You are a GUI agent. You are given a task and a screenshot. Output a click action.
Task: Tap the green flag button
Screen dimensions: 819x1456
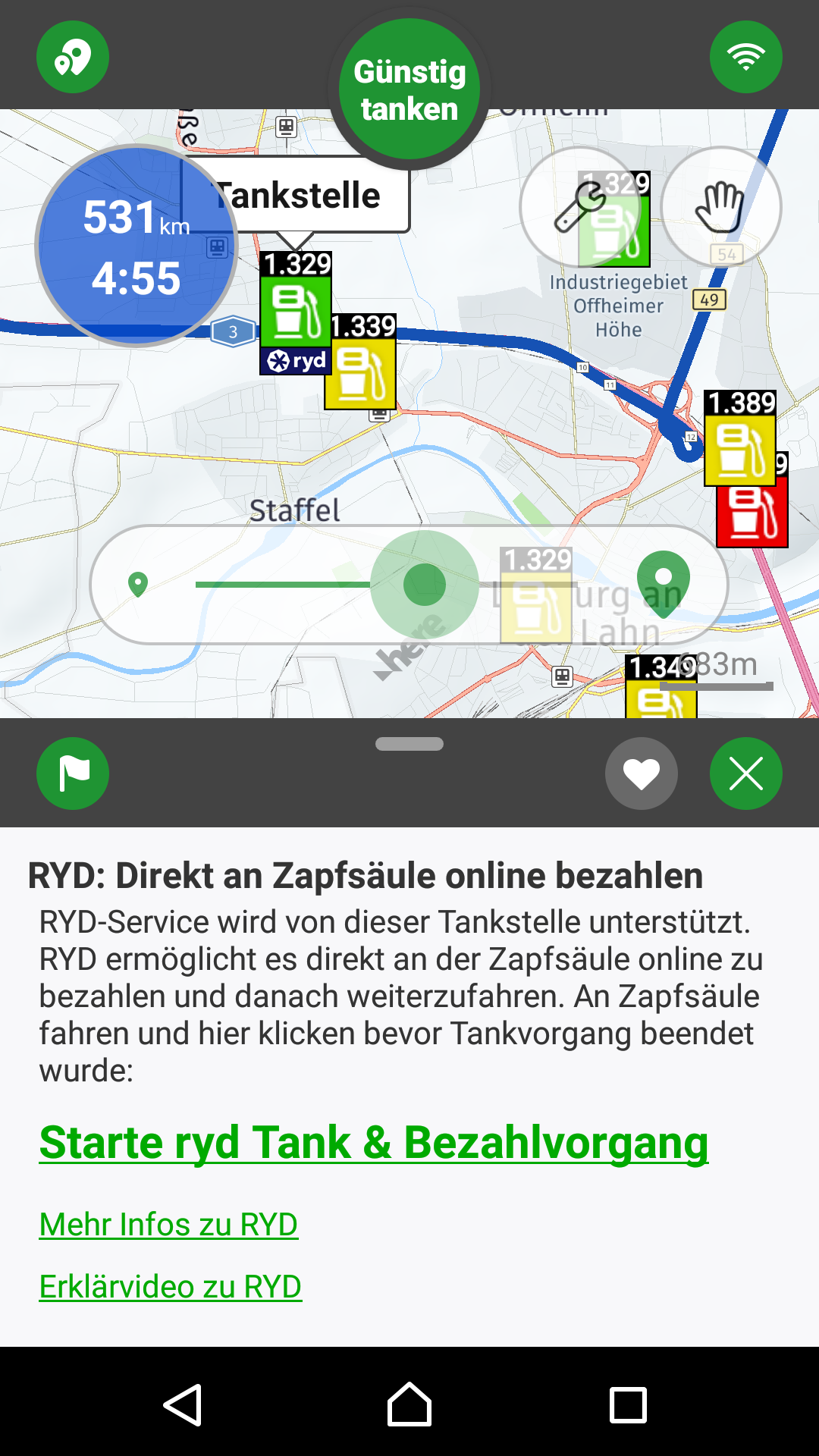point(73,773)
